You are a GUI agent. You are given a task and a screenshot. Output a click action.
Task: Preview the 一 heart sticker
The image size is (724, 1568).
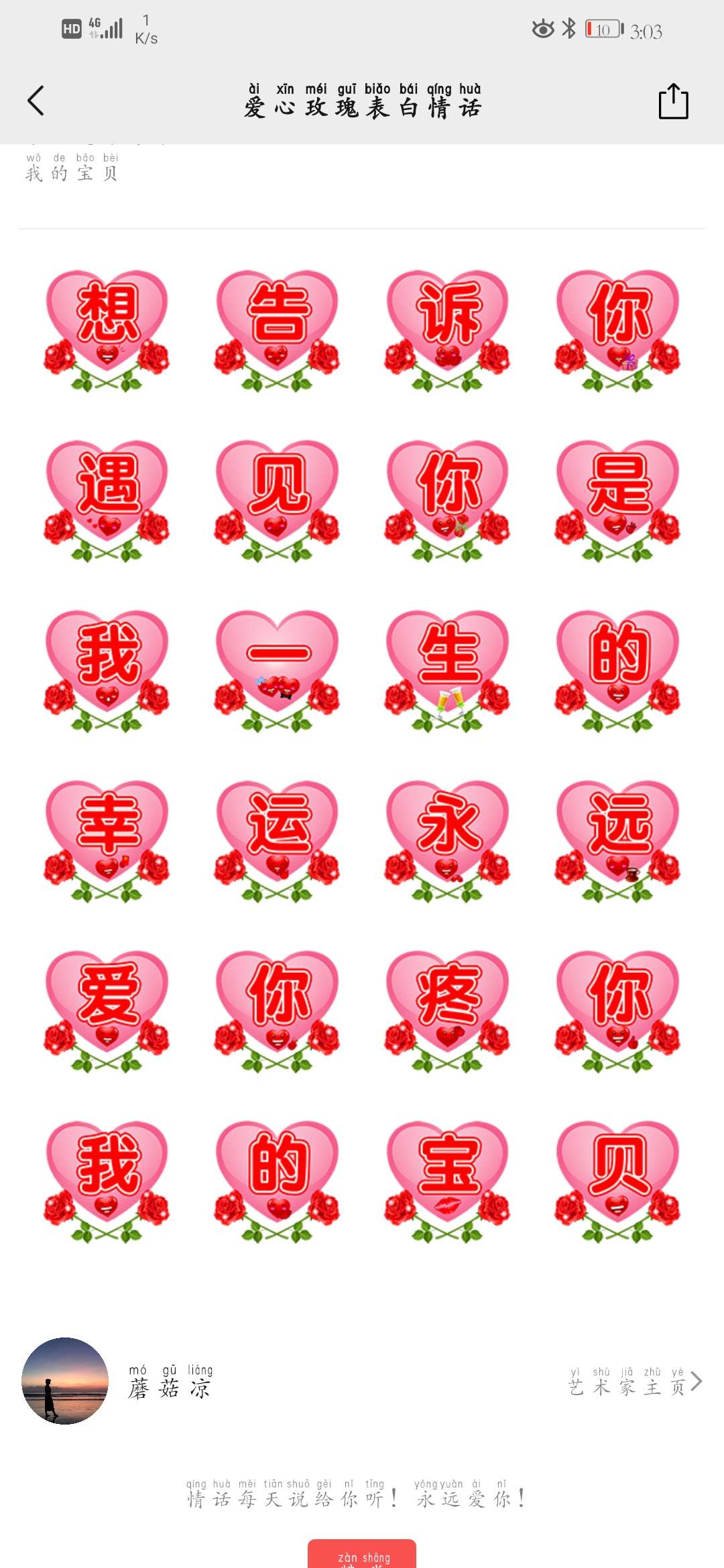(x=278, y=670)
